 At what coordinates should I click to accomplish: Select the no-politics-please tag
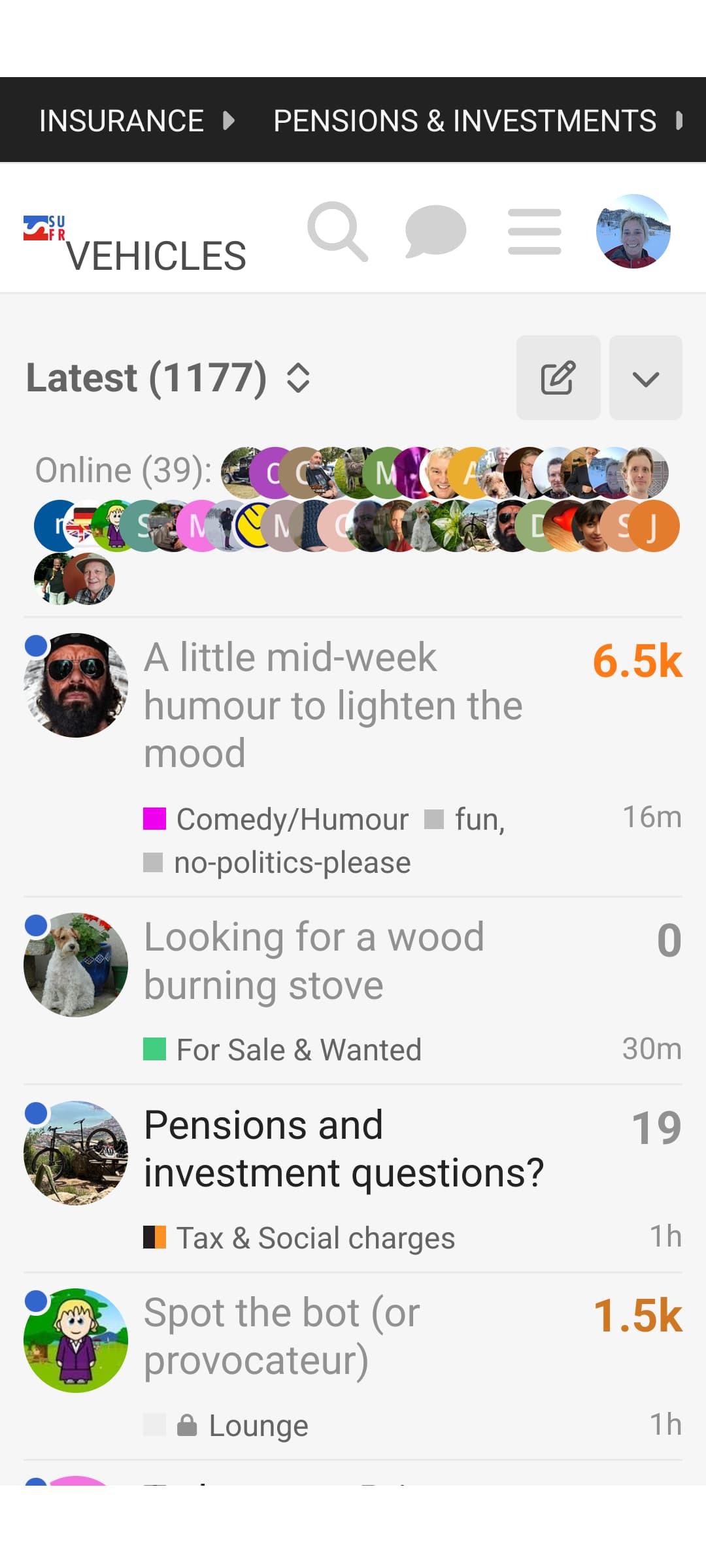(291, 863)
